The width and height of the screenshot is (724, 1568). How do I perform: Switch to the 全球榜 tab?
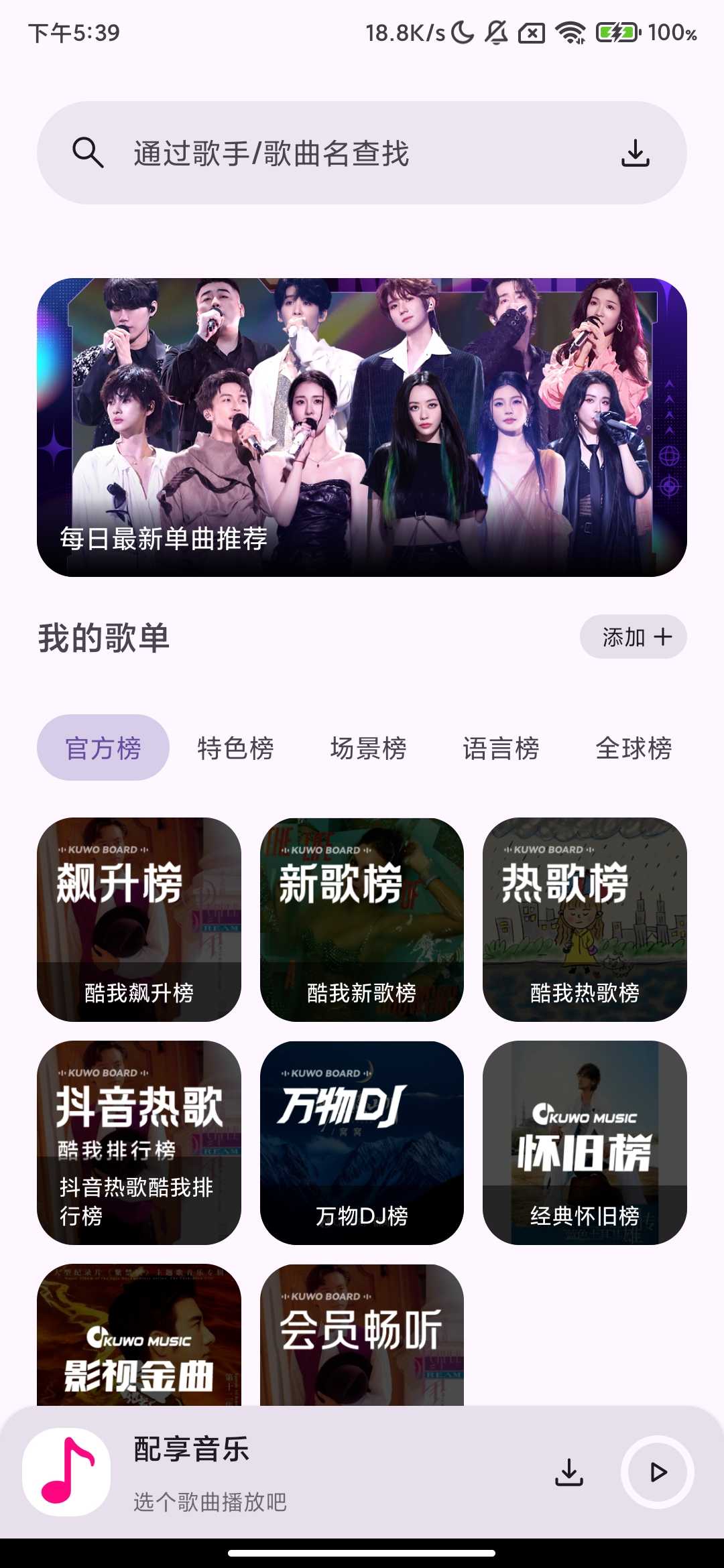click(633, 748)
